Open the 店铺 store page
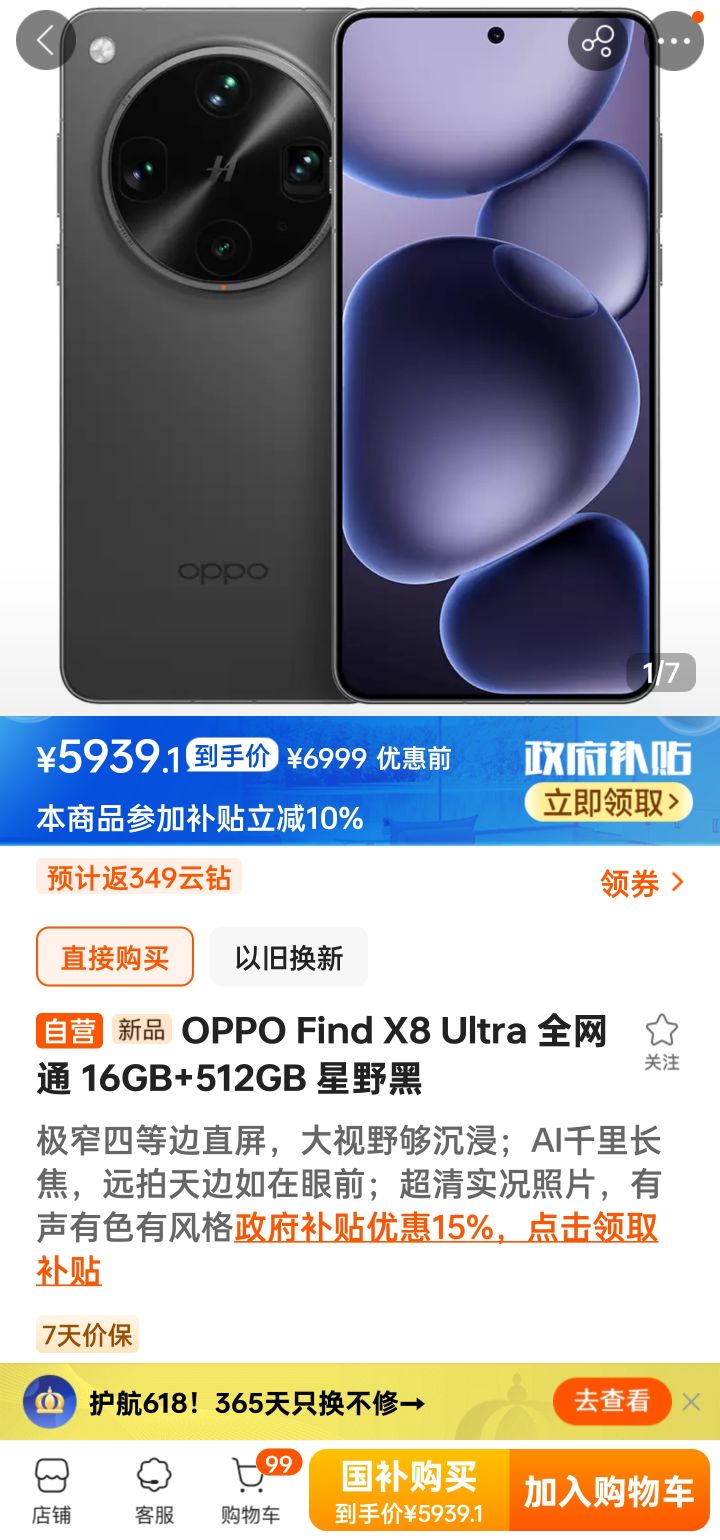The image size is (720, 1540). pos(51,1490)
